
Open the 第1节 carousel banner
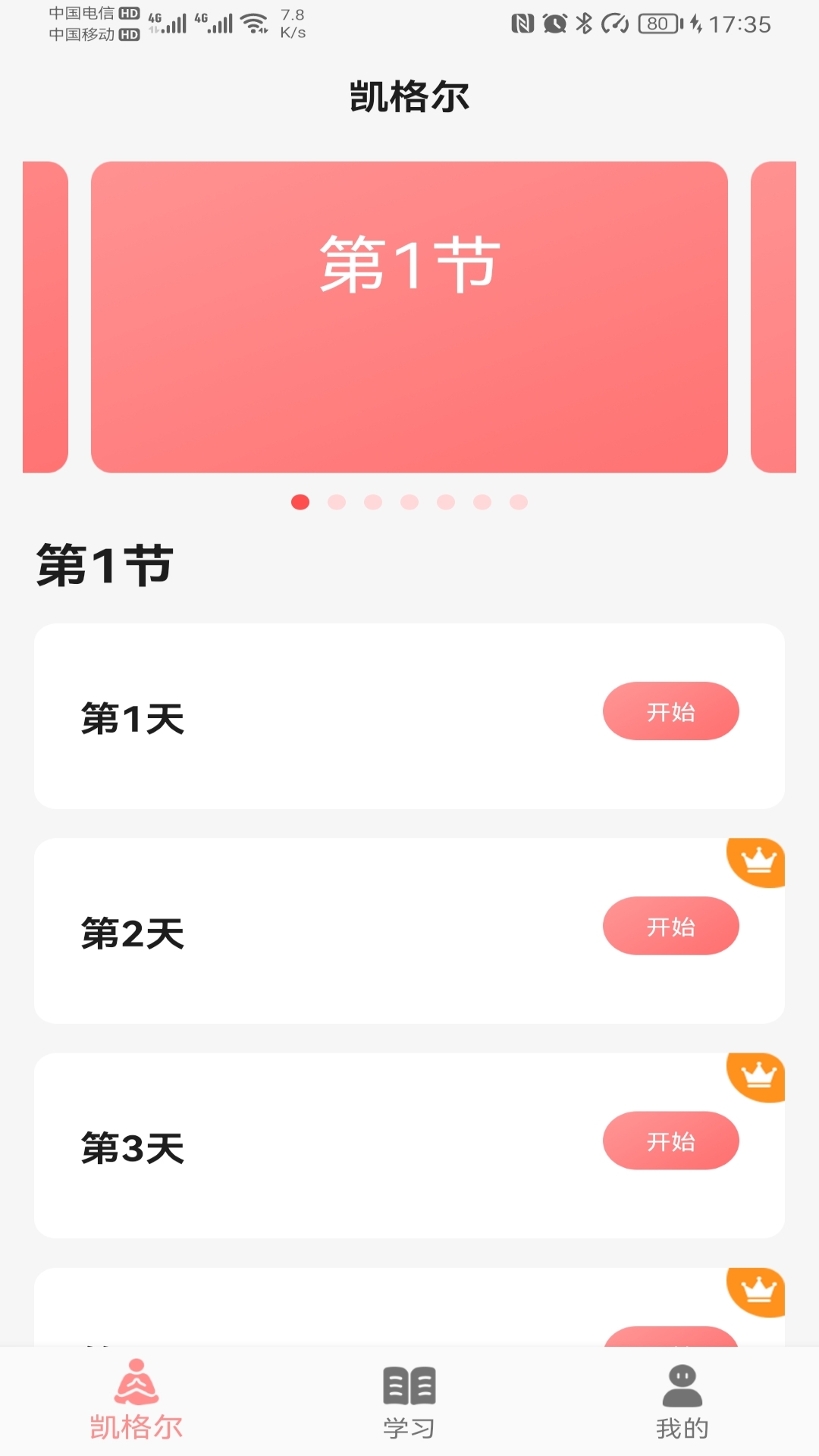pos(409,318)
